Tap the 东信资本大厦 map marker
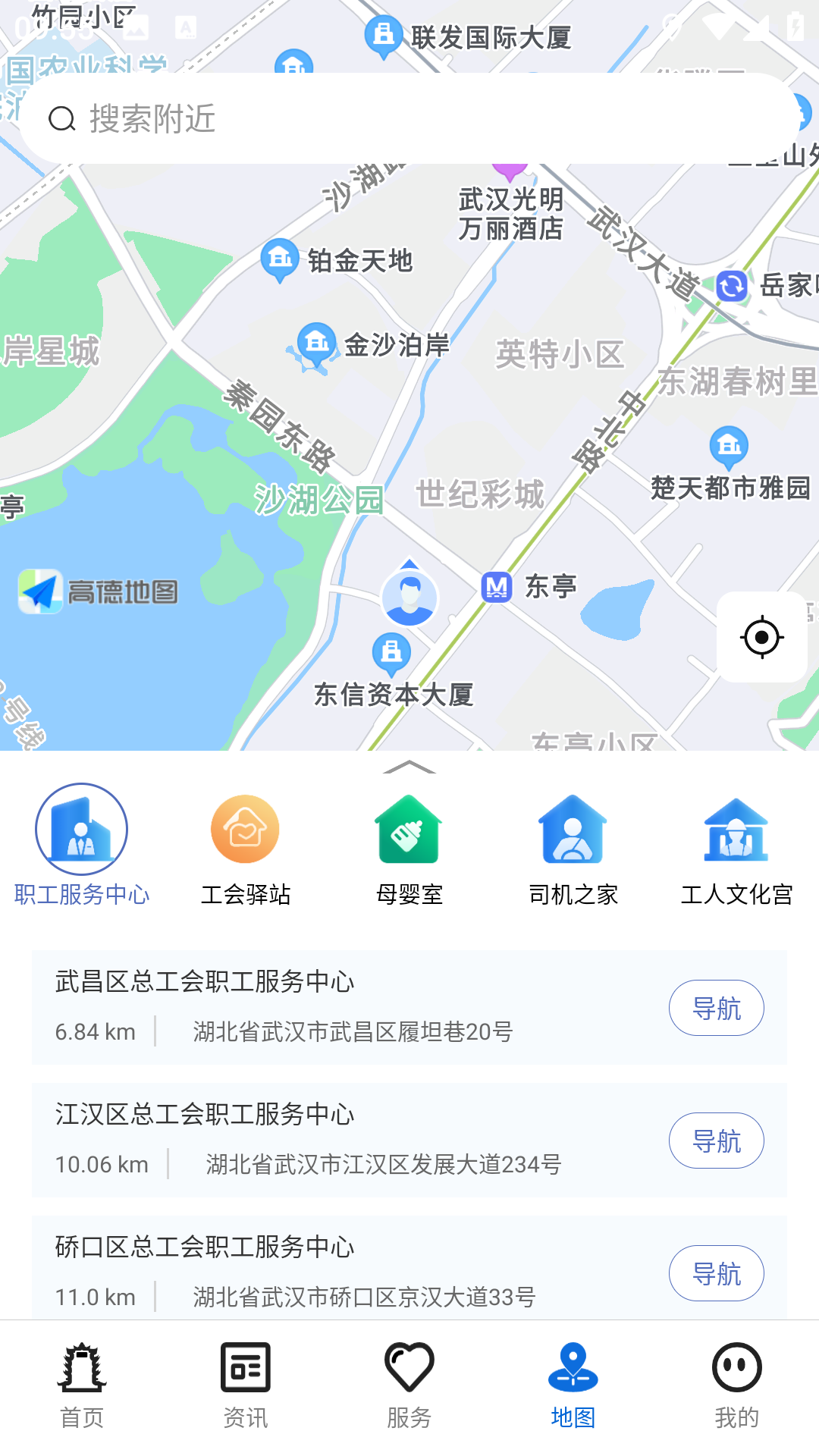819x1456 pixels. point(392,651)
